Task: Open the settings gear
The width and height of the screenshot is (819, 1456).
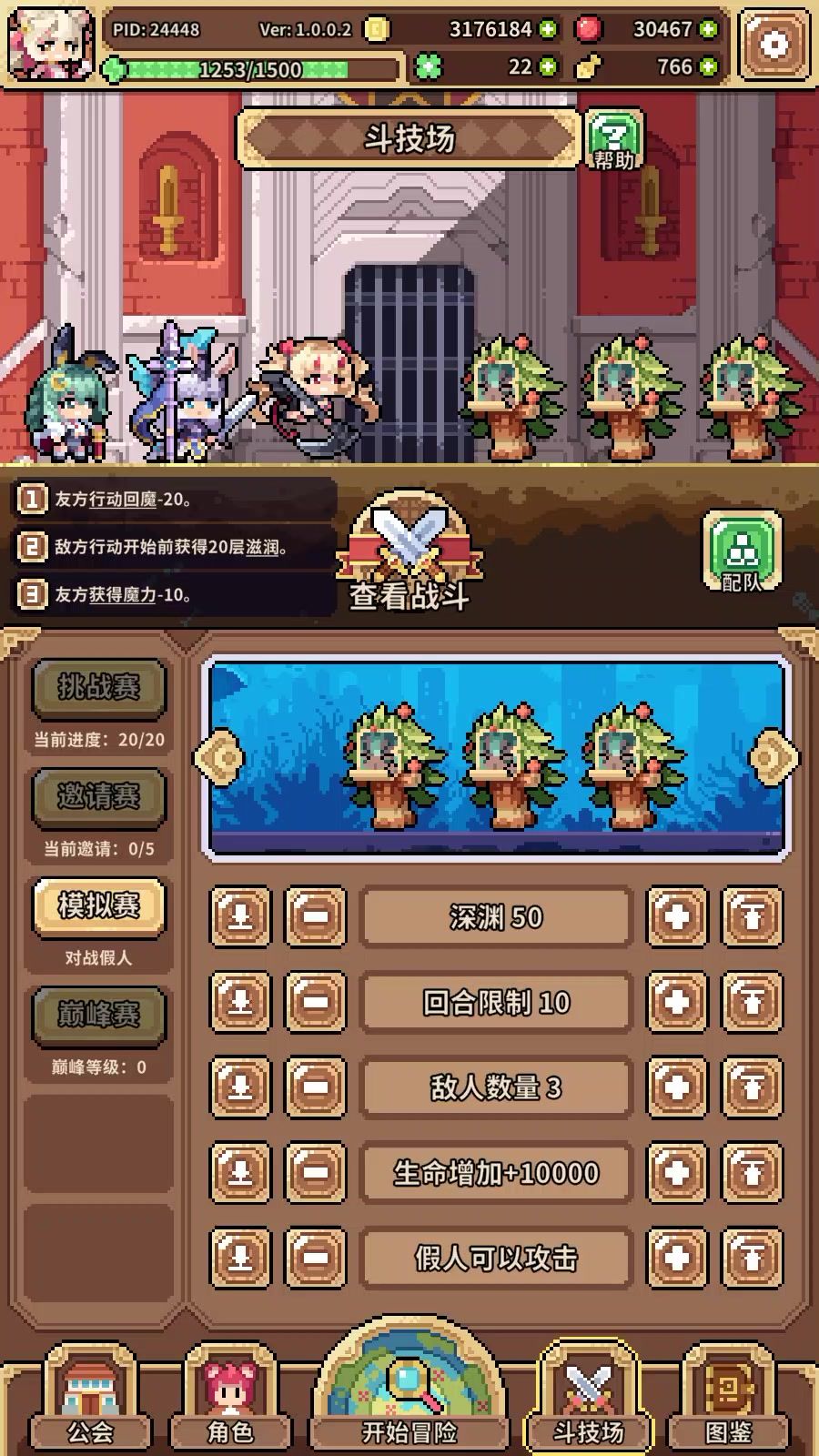Action: click(x=773, y=44)
